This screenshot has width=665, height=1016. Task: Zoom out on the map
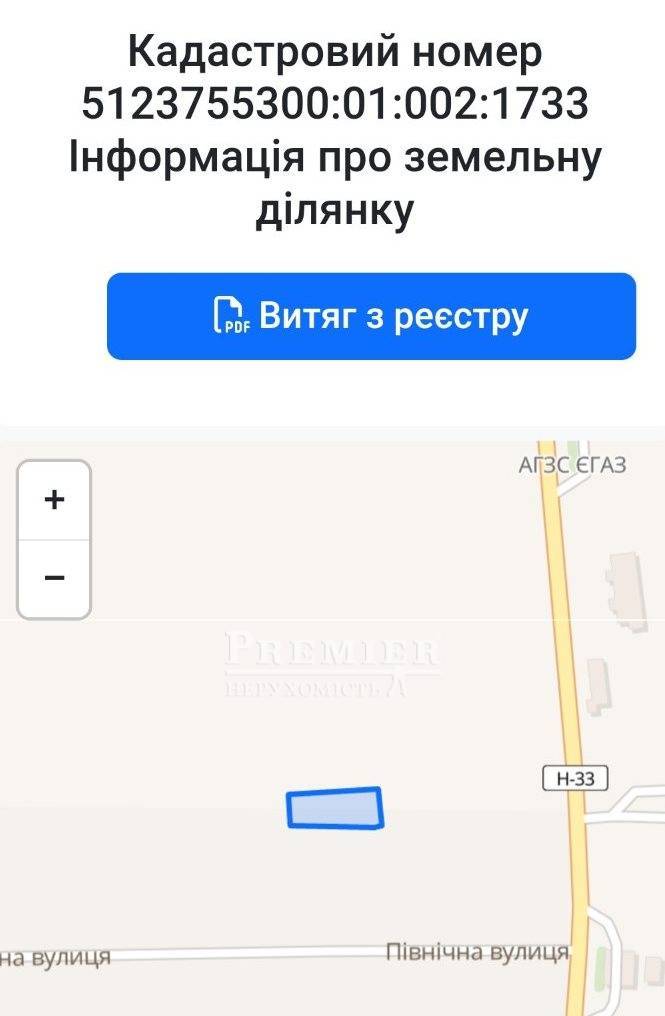pyautogui.click(x=54, y=578)
